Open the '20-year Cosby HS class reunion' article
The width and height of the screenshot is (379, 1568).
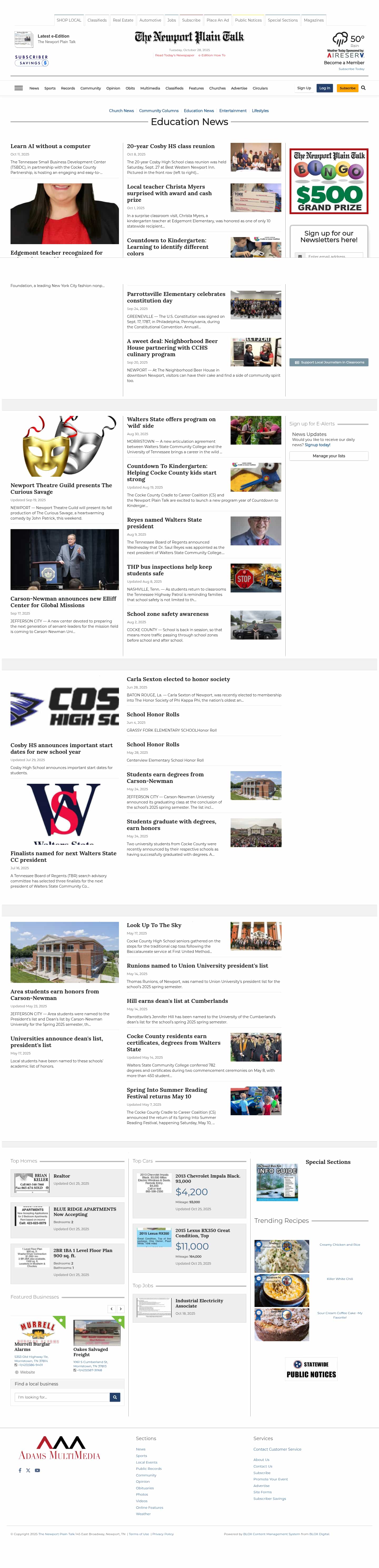pyautogui.click(x=171, y=146)
